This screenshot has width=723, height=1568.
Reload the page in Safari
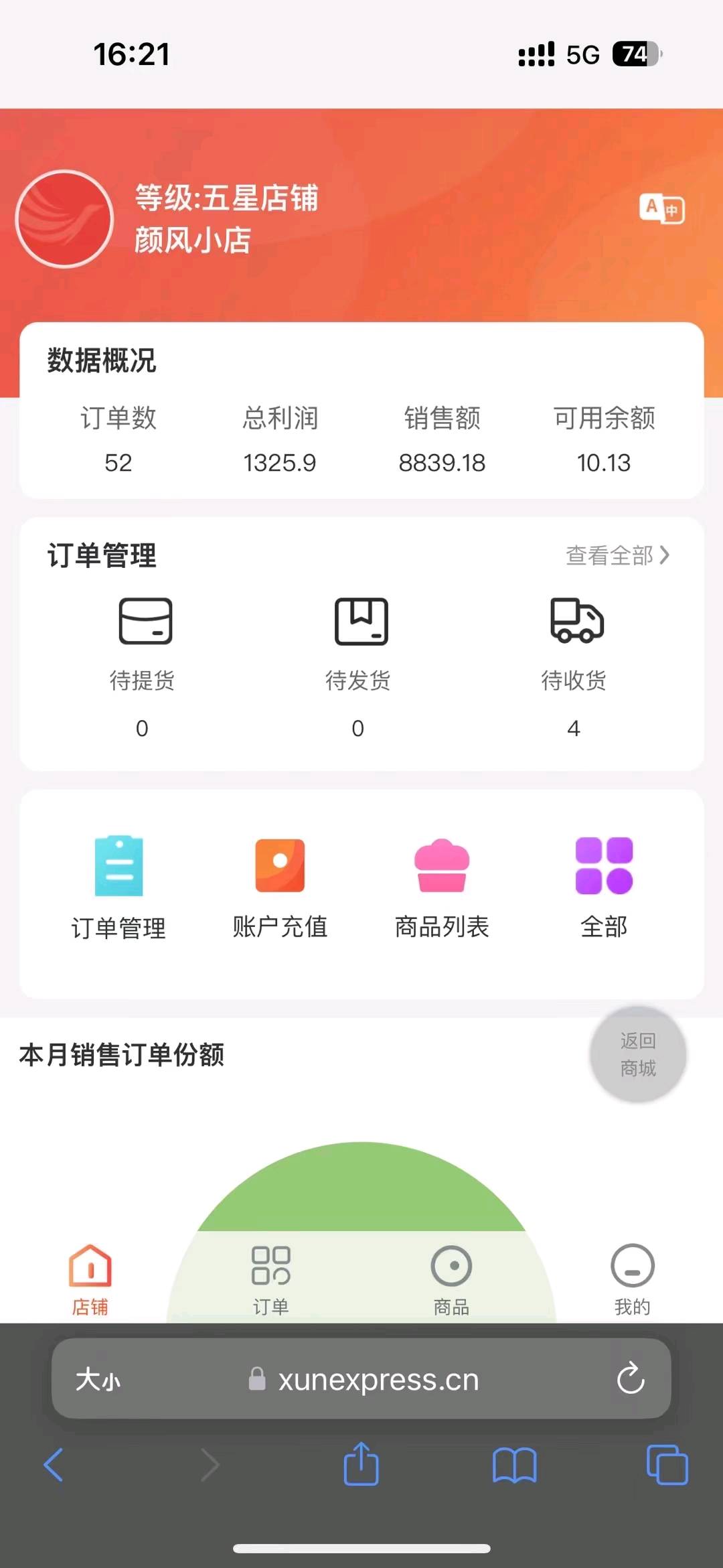pos(630,1378)
